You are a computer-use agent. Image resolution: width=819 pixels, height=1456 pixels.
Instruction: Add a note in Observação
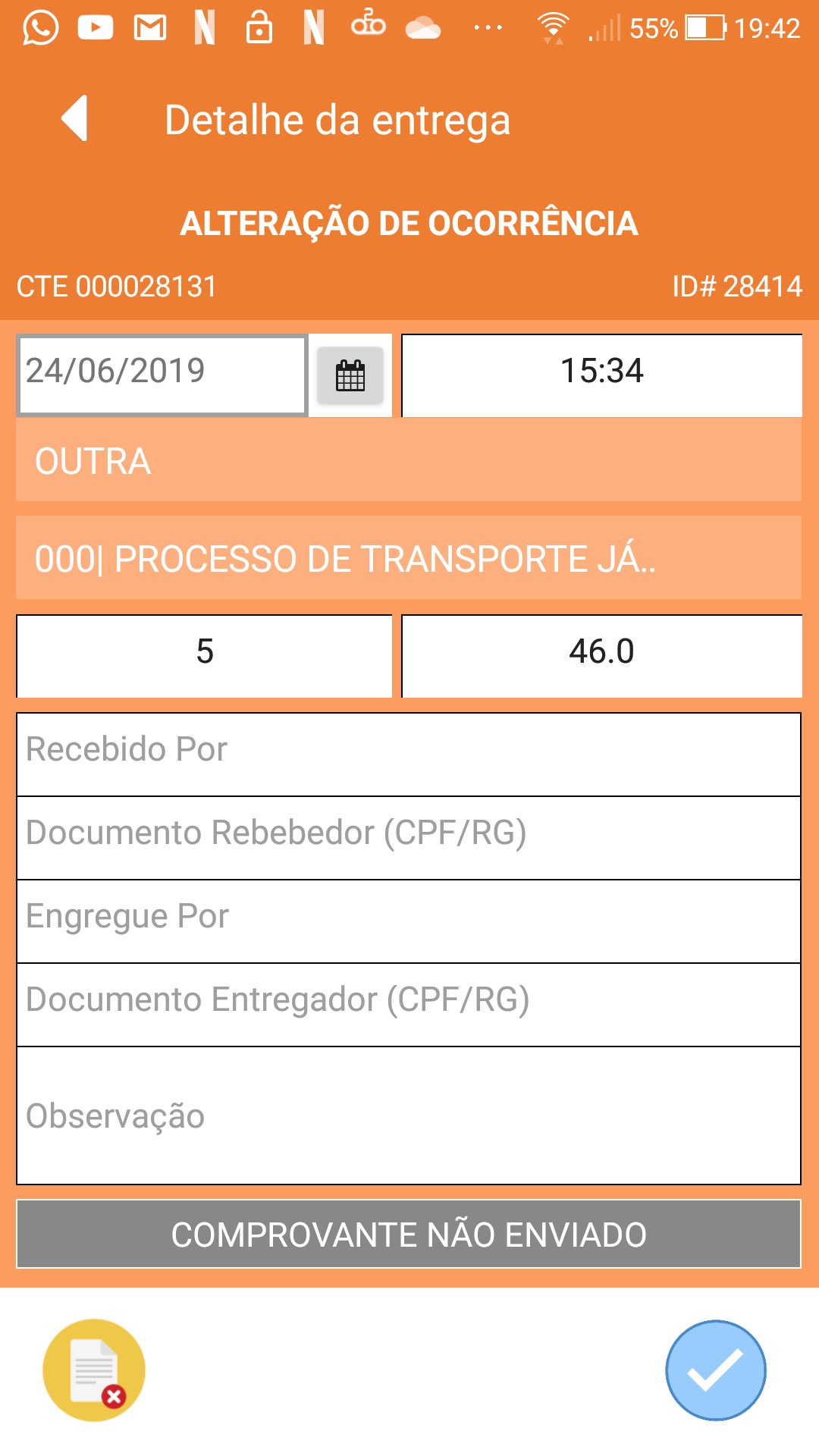pyautogui.click(x=408, y=1115)
